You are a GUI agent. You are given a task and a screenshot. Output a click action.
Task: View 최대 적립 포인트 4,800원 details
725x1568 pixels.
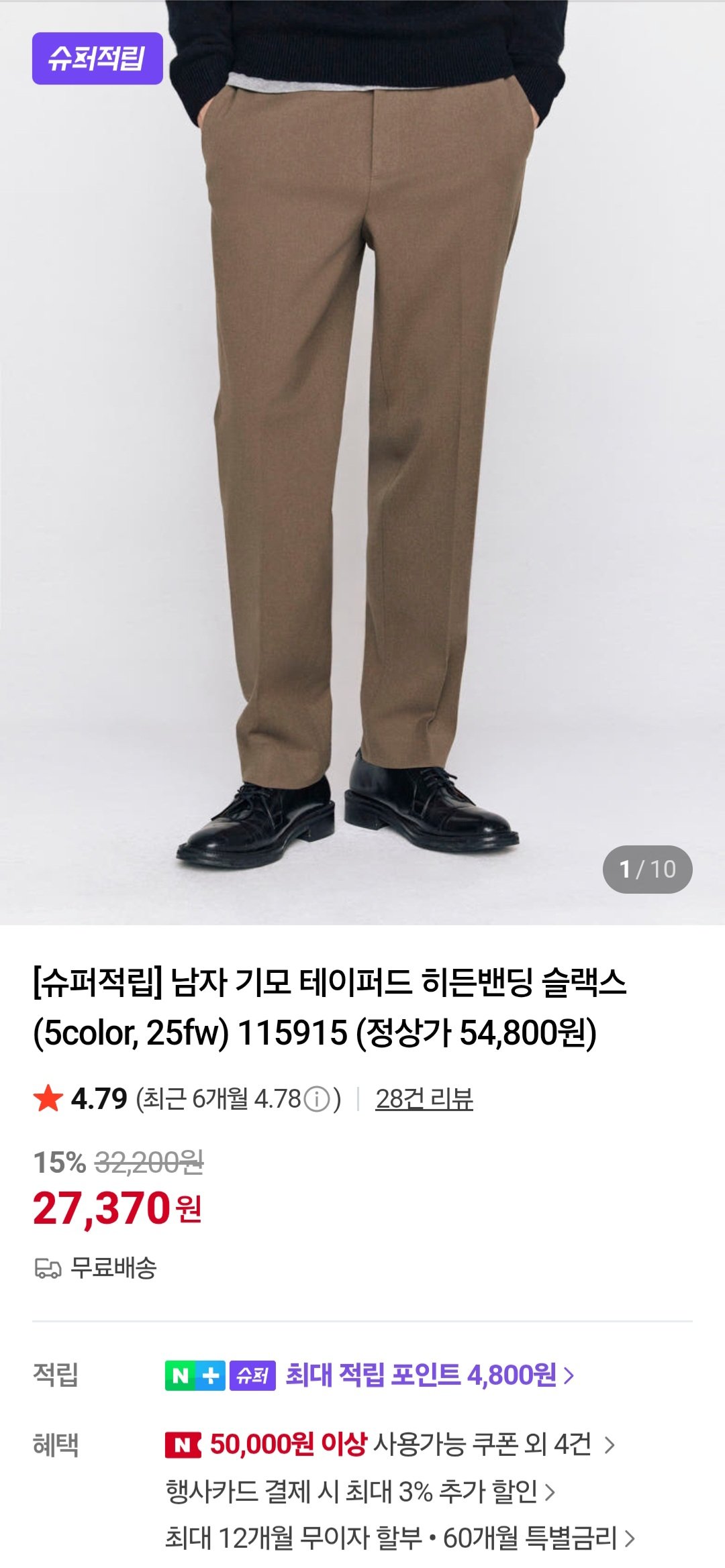coord(430,1375)
